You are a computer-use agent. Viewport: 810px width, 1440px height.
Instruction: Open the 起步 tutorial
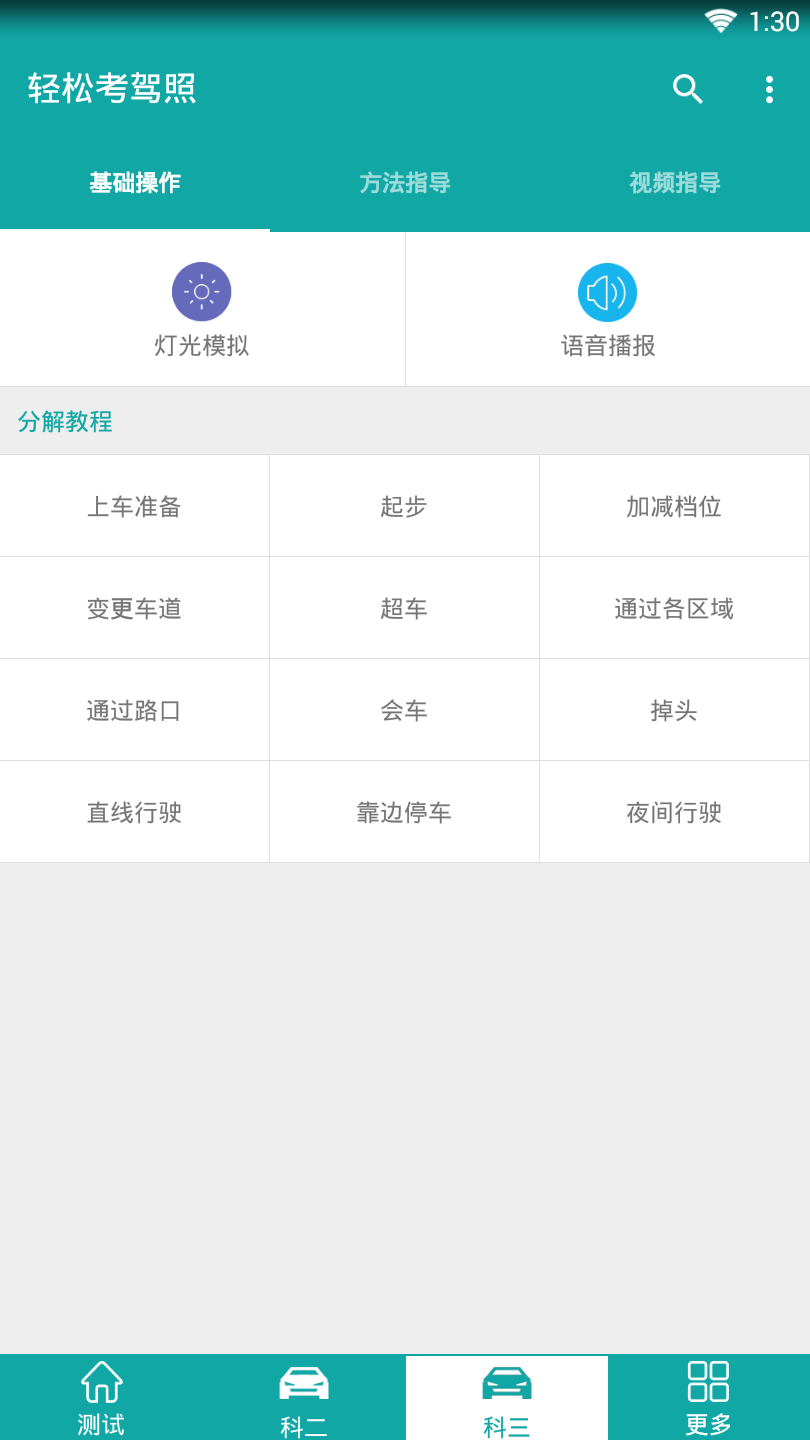(x=404, y=505)
